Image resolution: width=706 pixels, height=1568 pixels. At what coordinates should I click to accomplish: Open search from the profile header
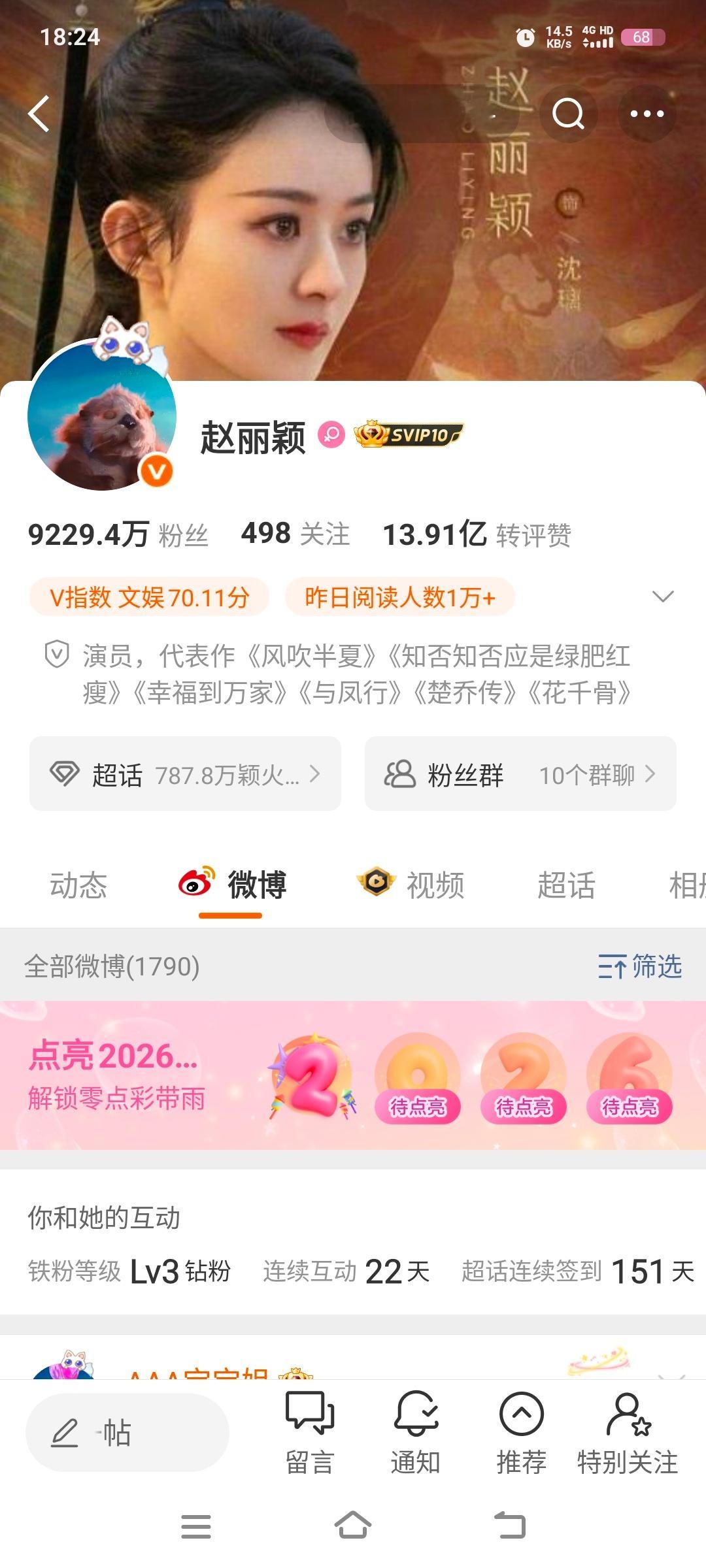(x=570, y=112)
